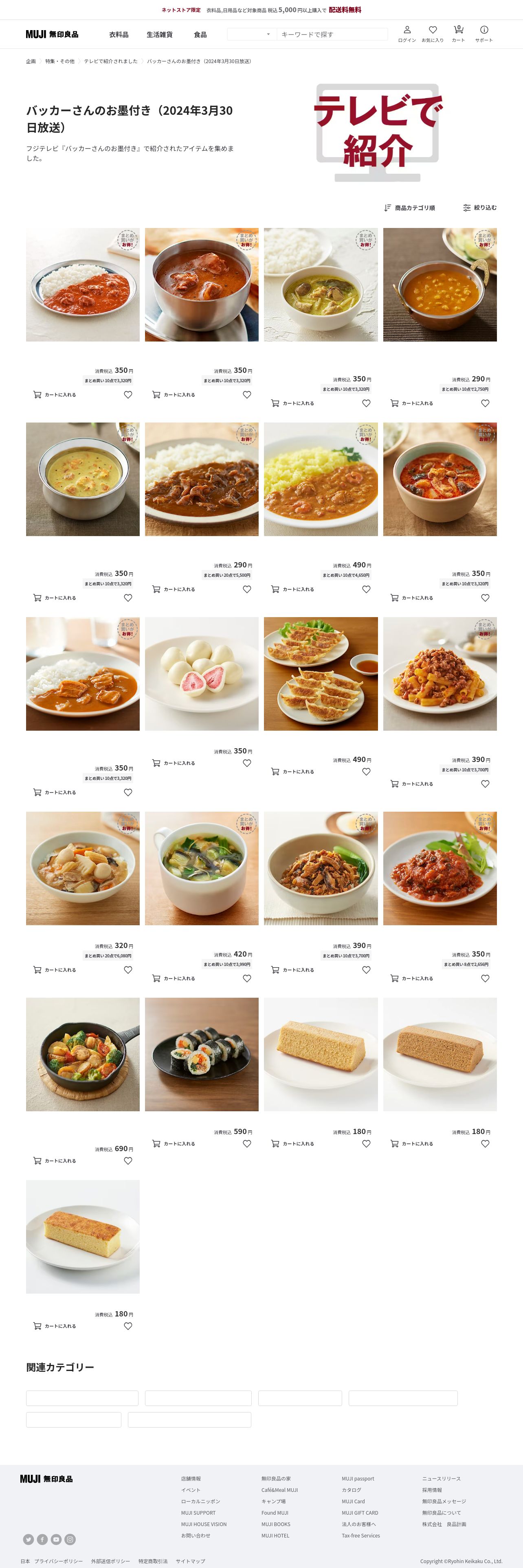The image size is (523, 1568).
Task: Add the 690円 skillet dish to cart
Action: (x=55, y=1160)
